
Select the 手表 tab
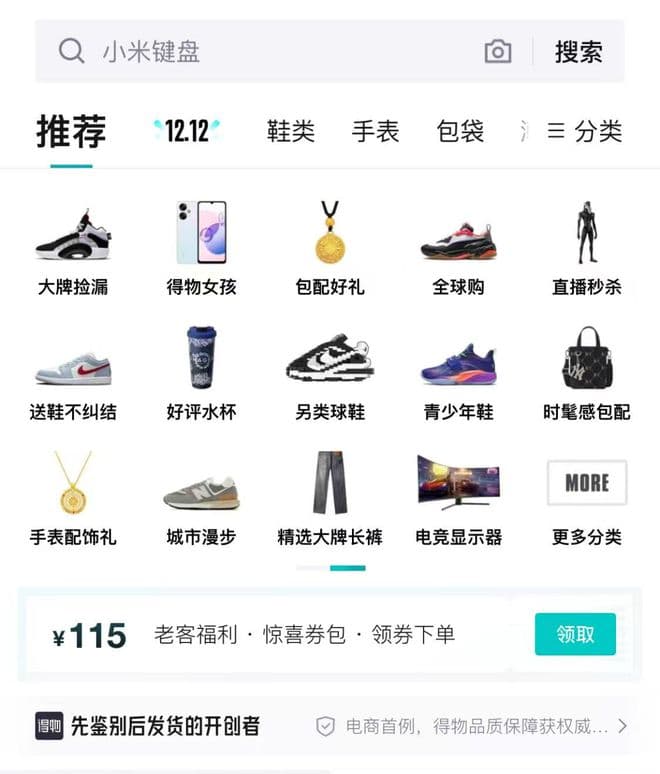pyautogui.click(x=375, y=131)
